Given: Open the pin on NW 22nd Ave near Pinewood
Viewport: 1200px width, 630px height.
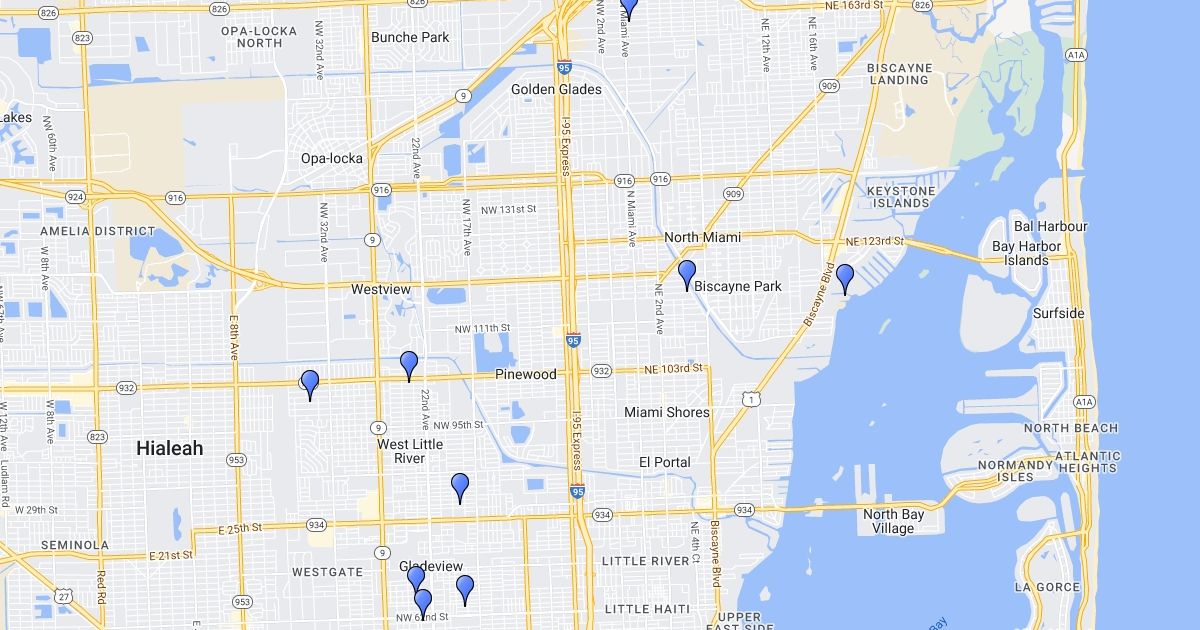Looking at the screenshot, I should pyautogui.click(x=408, y=364).
